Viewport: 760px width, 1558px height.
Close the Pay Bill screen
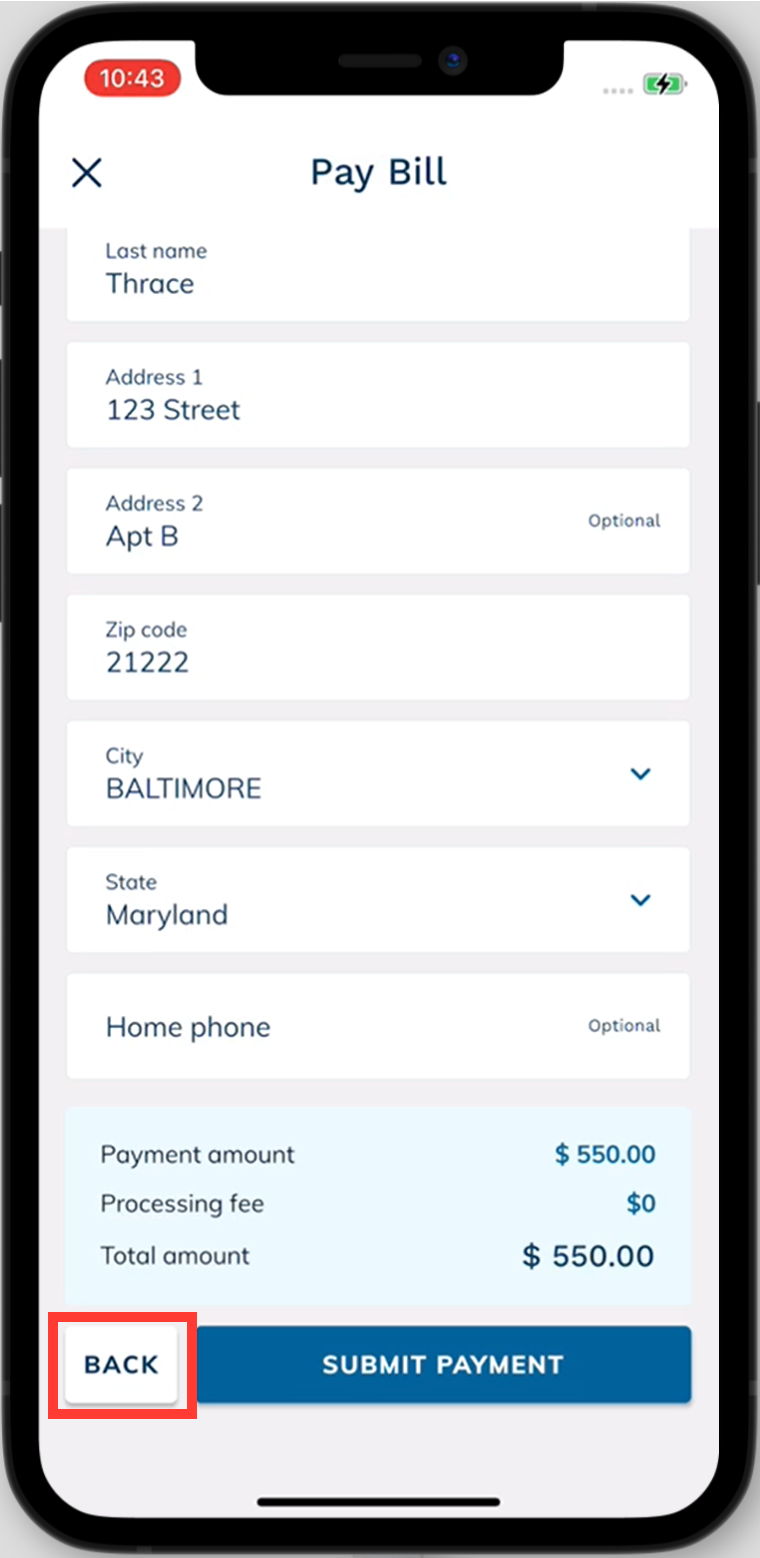(x=87, y=173)
